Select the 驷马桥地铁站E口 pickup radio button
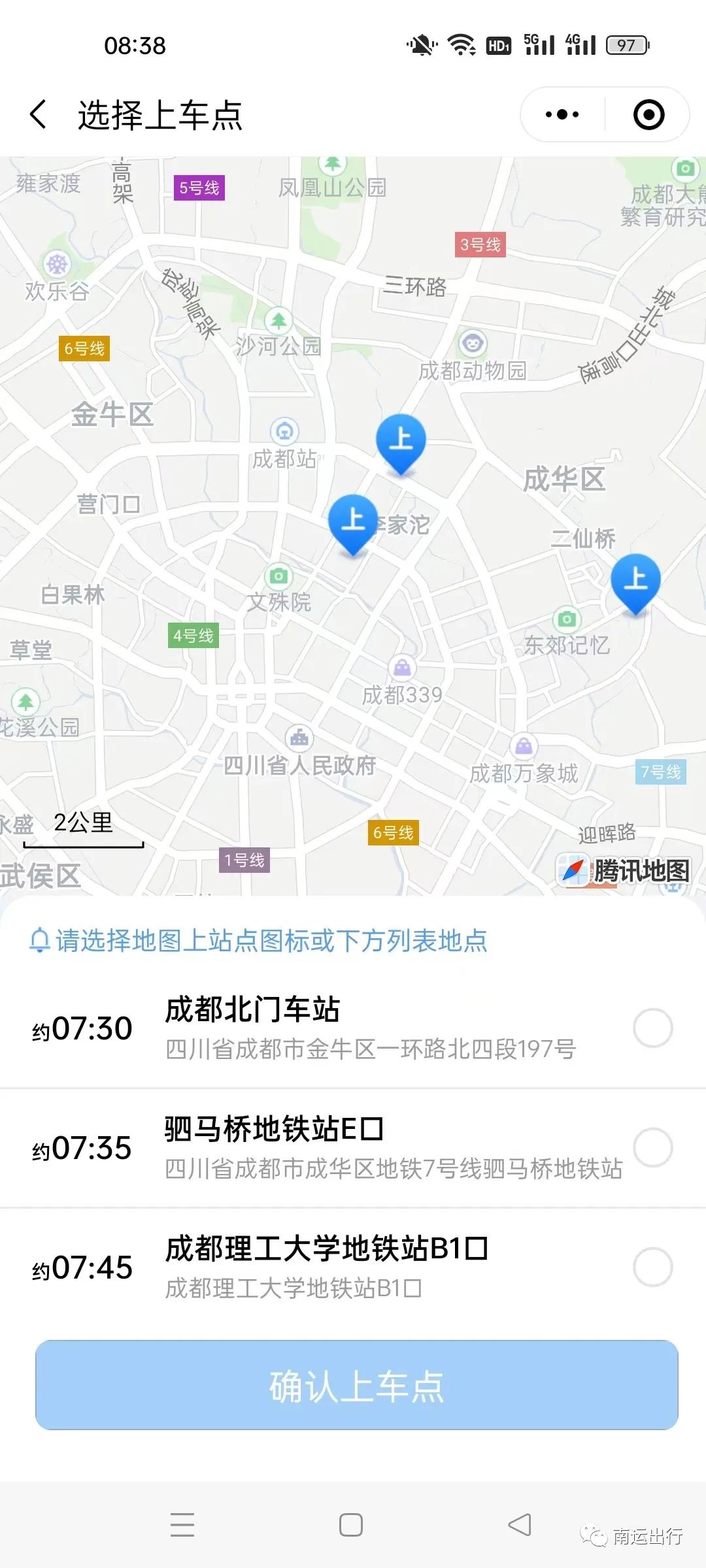 pyautogui.click(x=652, y=1147)
